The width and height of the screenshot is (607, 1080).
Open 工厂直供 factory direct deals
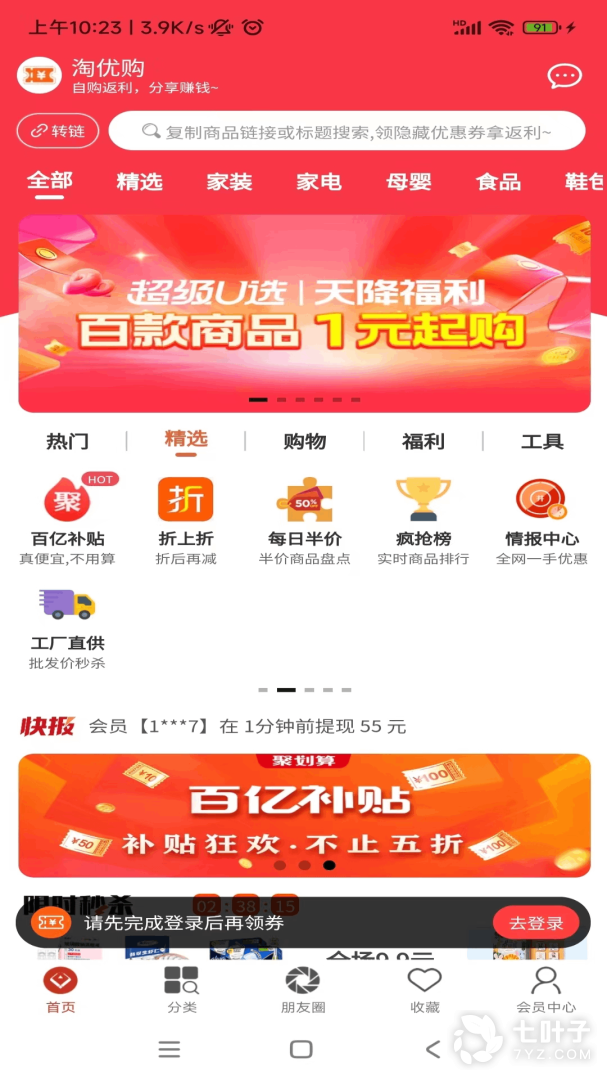(67, 625)
